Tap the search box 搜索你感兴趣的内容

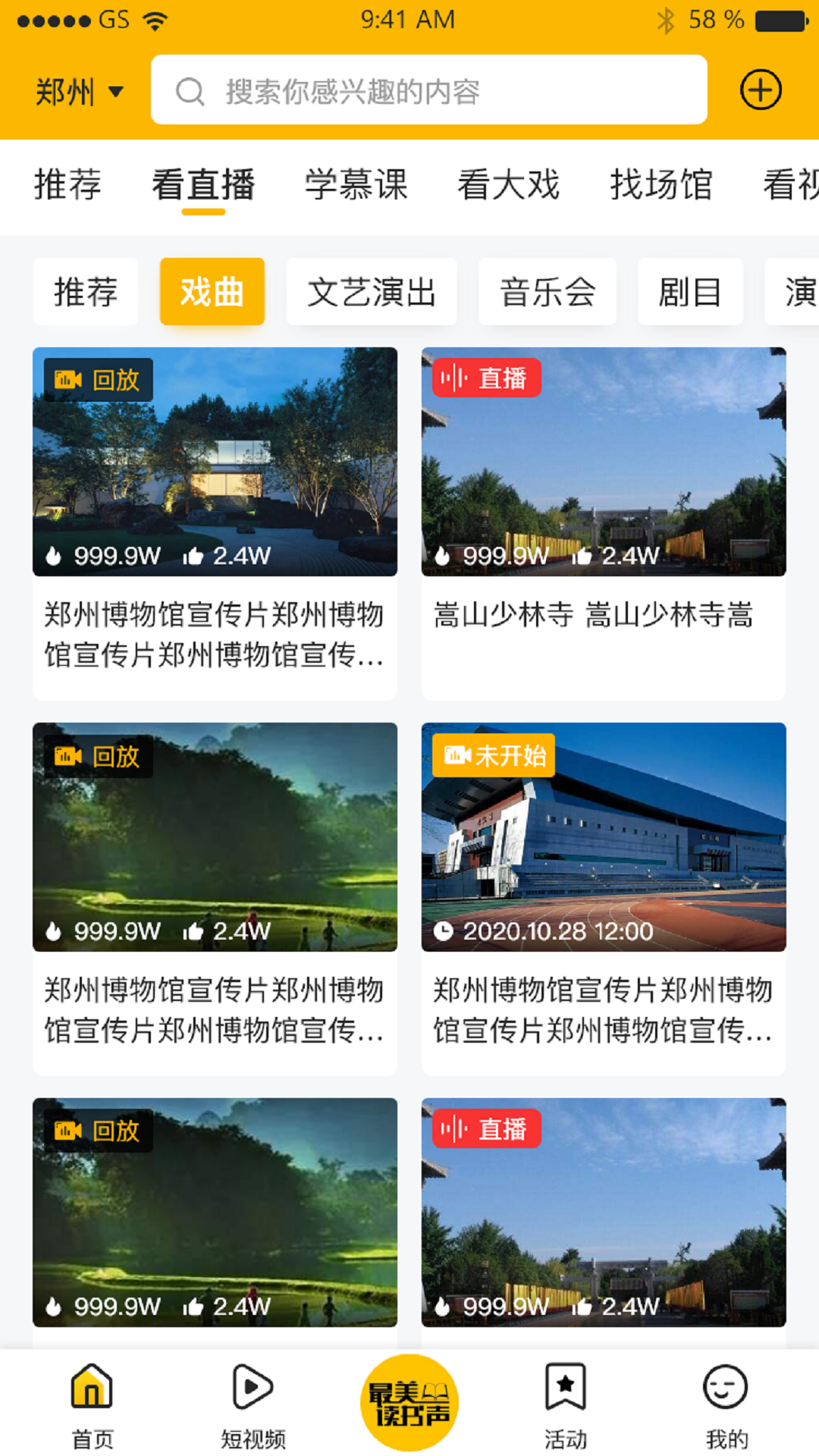428,90
